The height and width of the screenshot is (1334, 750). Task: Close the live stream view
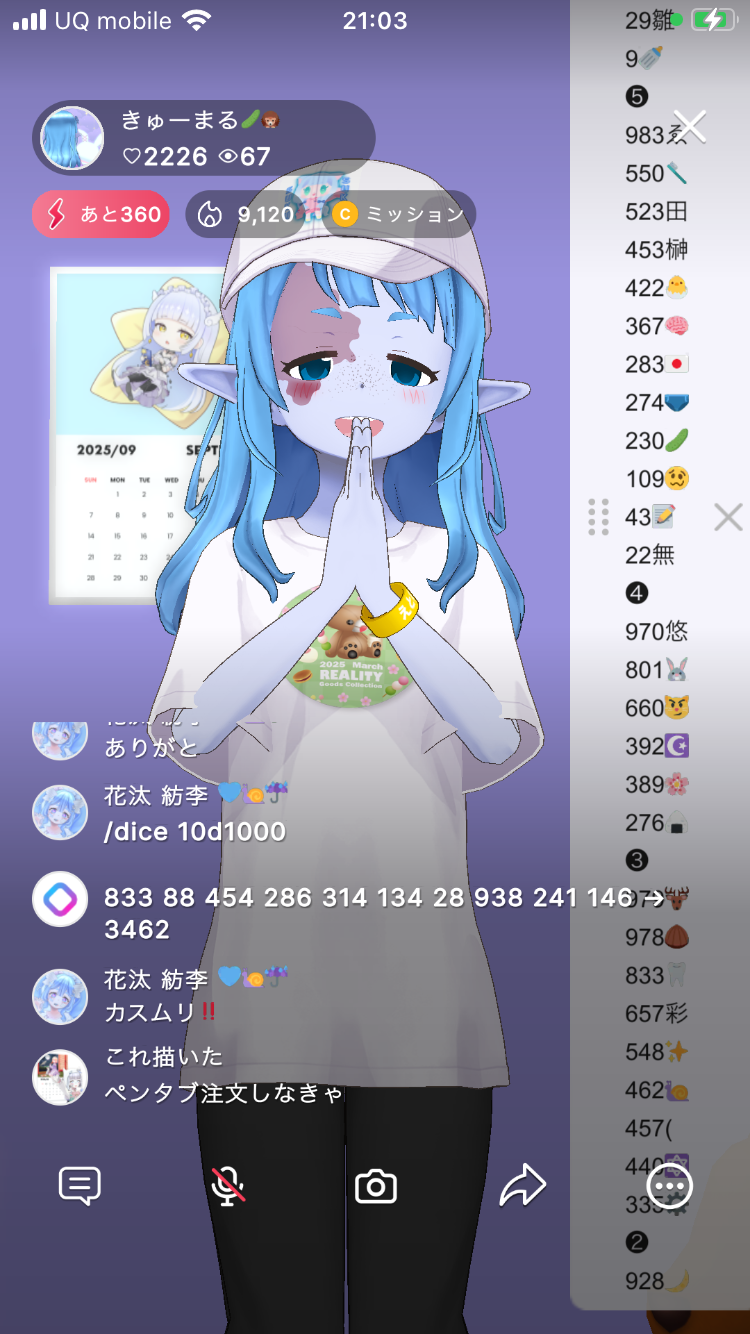tap(690, 126)
